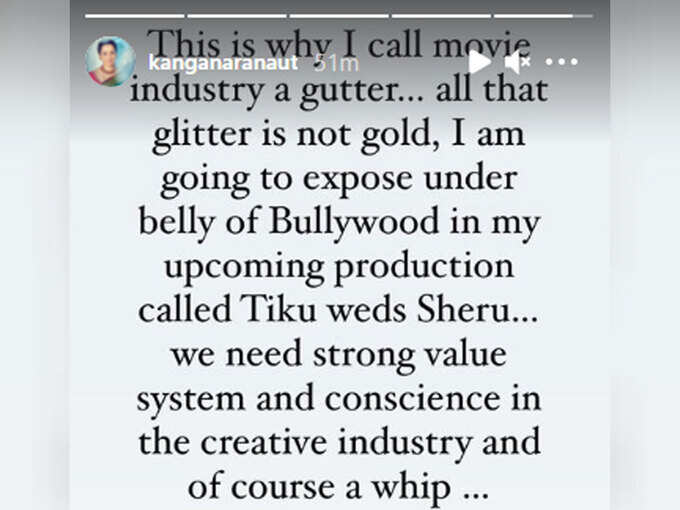The width and height of the screenshot is (680, 510).
Task: Unmute the story sound
Action: click(517, 62)
